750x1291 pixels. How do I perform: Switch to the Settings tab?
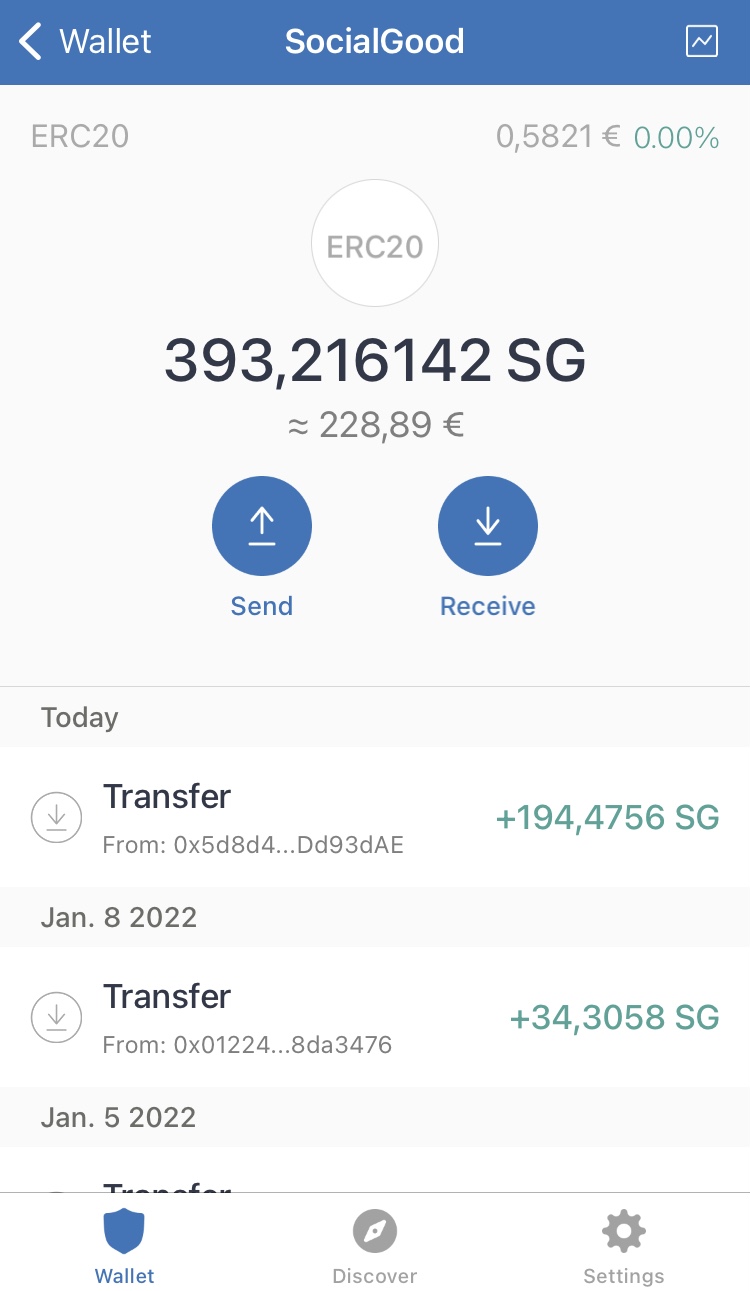tap(624, 1246)
